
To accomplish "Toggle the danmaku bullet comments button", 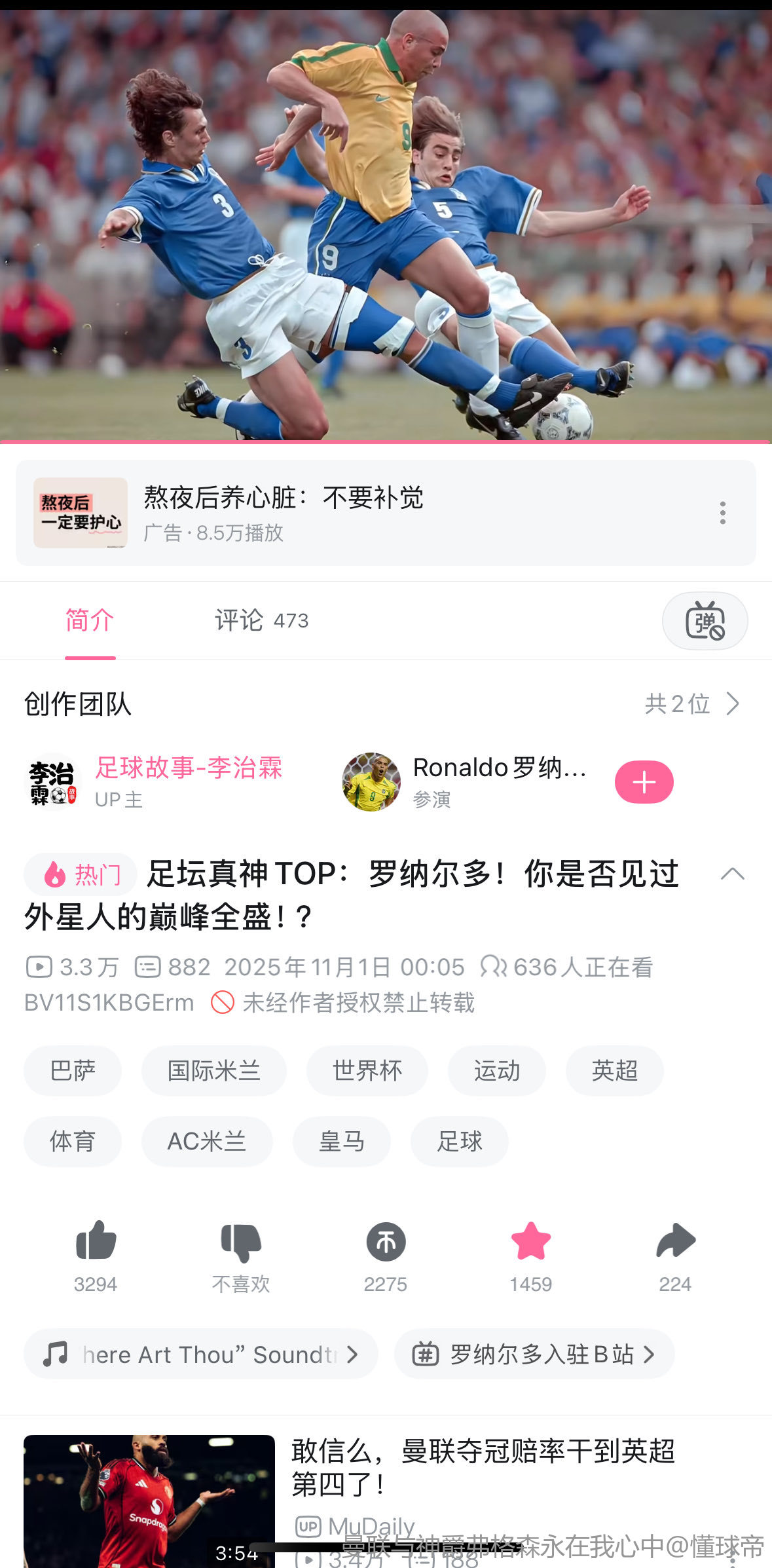I will [705, 621].
